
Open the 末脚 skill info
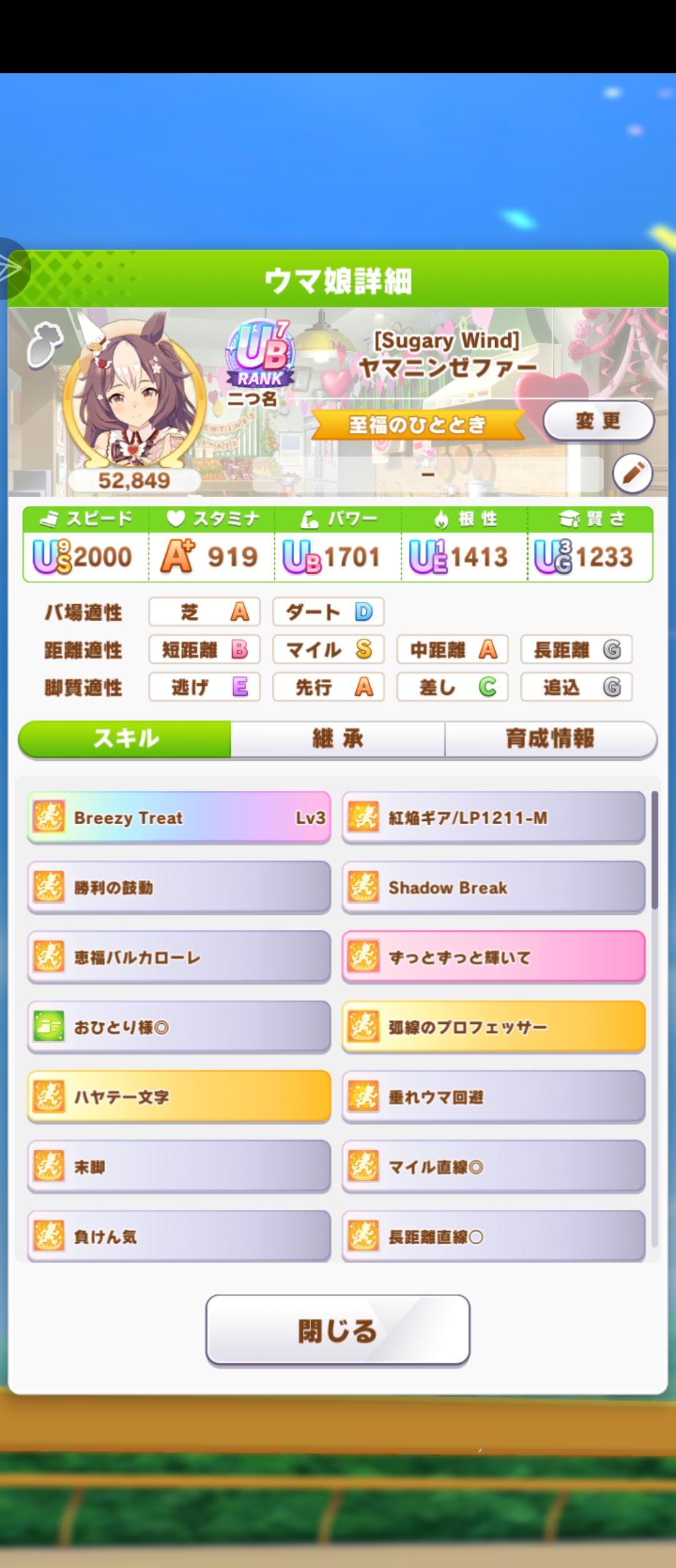[x=179, y=1167]
